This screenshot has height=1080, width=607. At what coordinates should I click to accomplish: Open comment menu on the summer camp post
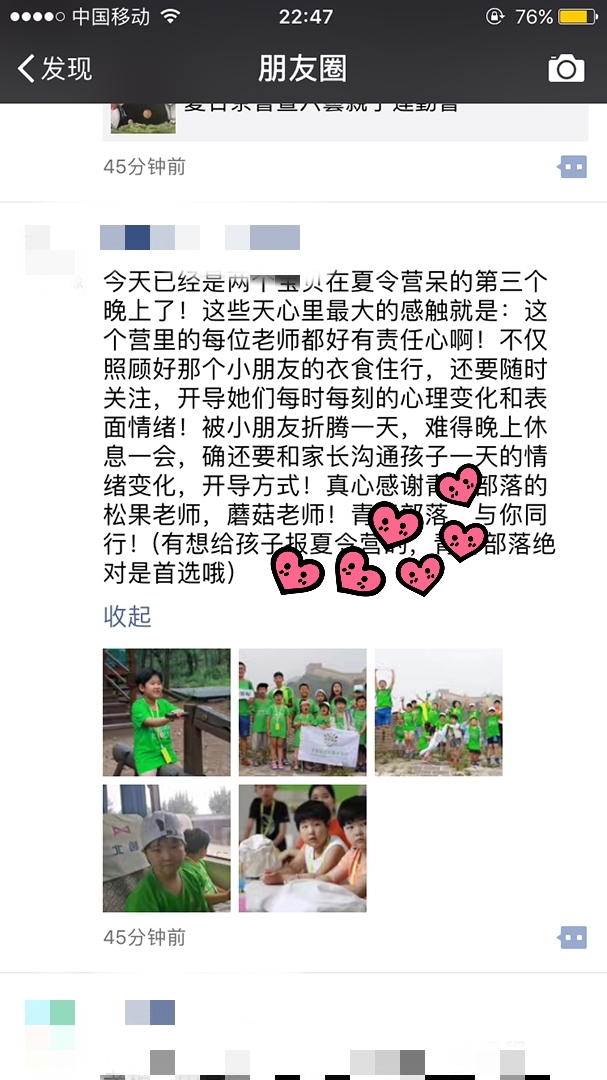pyautogui.click(x=572, y=937)
